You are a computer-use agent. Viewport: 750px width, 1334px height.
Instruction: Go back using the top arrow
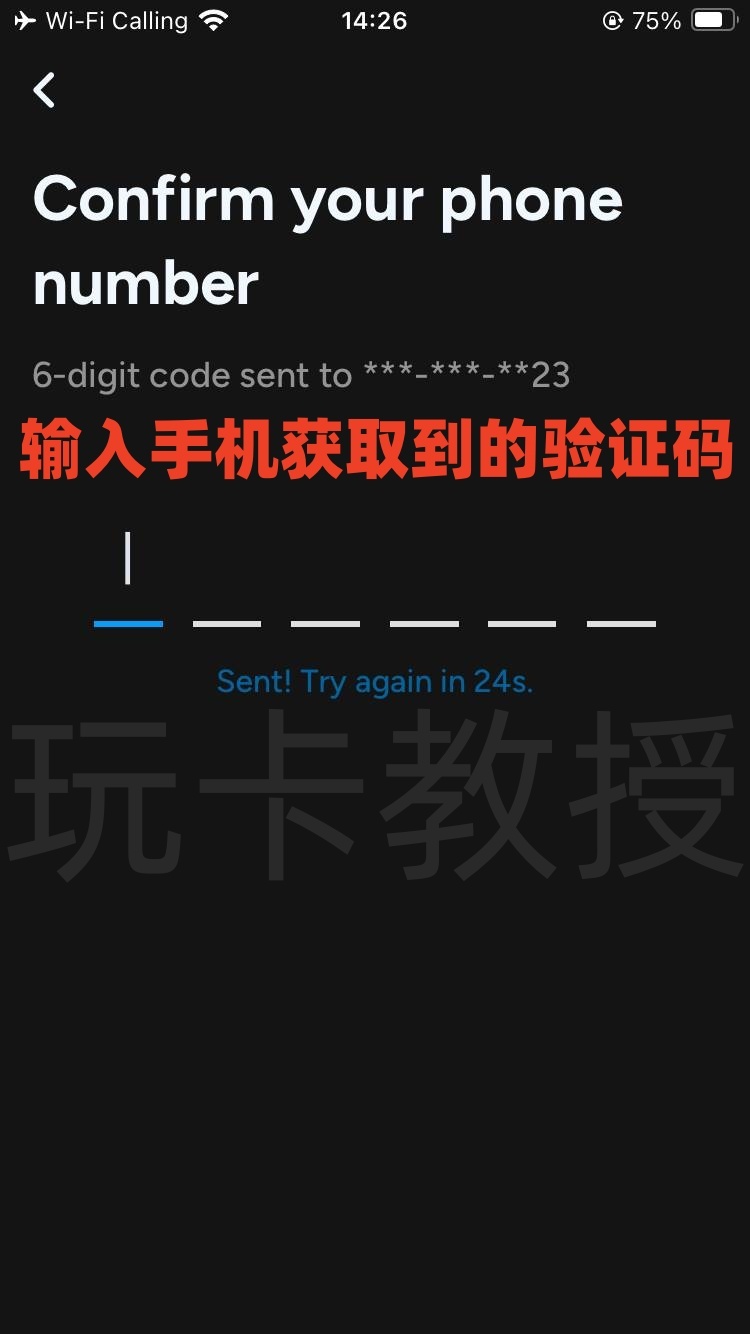45,91
